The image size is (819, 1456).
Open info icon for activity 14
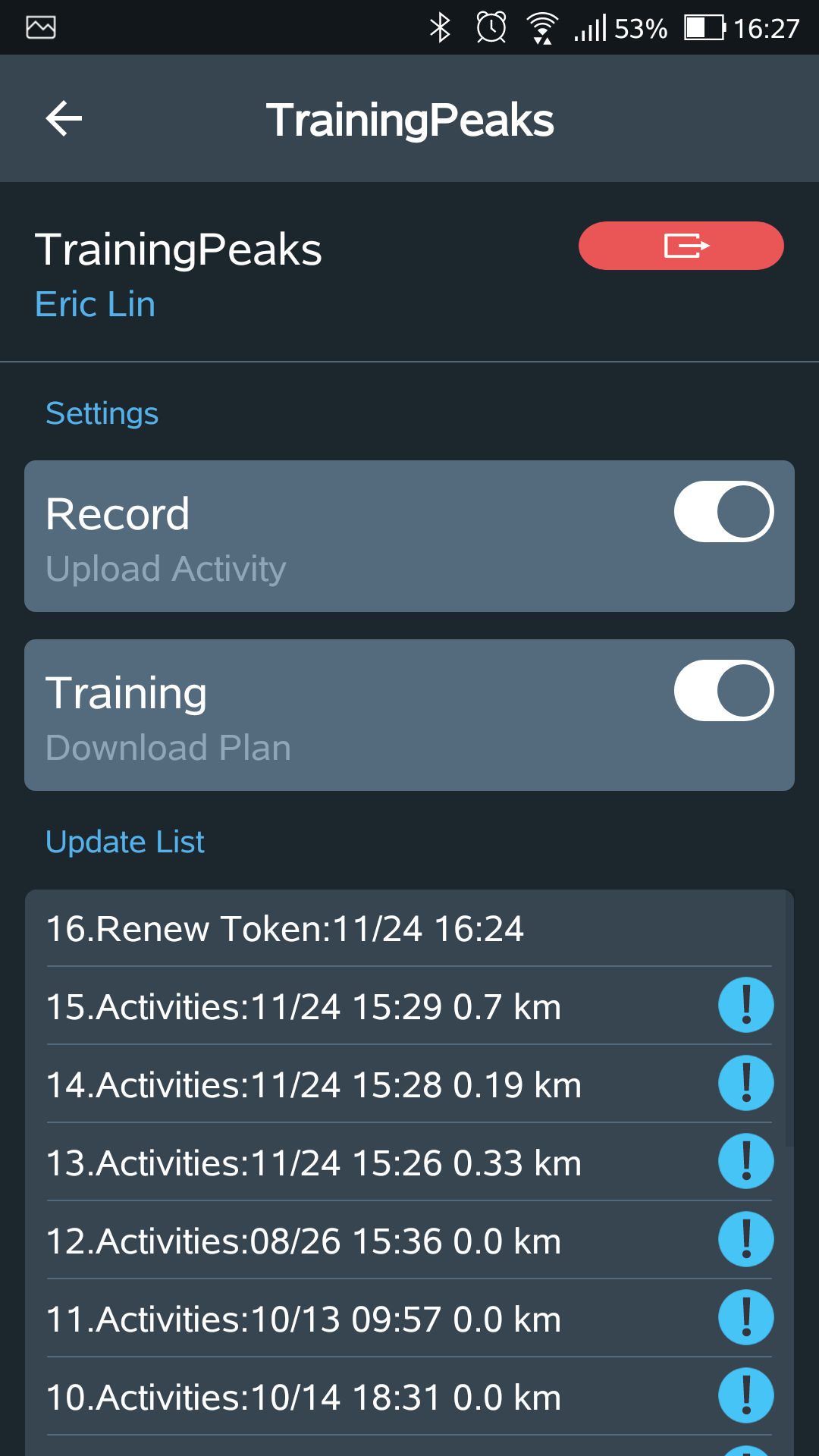click(x=746, y=1083)
